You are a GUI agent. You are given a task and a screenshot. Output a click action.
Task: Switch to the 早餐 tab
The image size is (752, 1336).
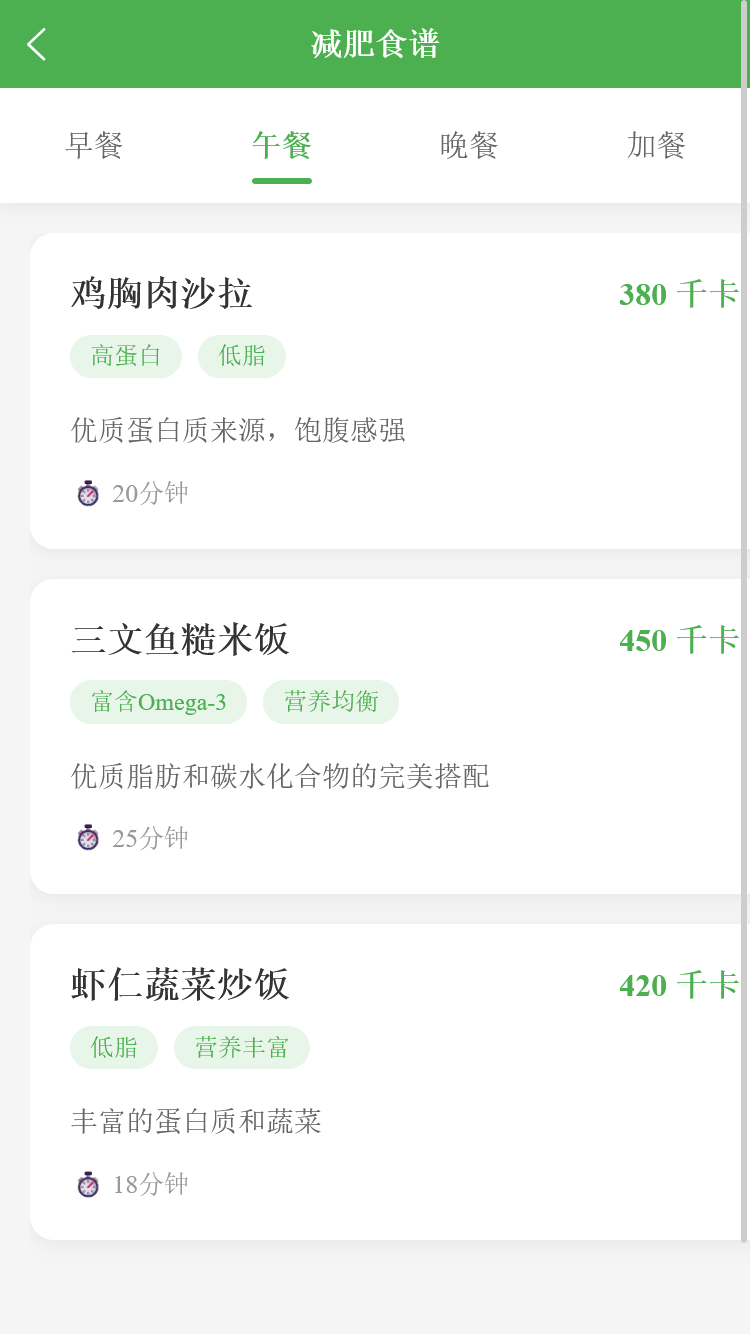pos(94,146)
